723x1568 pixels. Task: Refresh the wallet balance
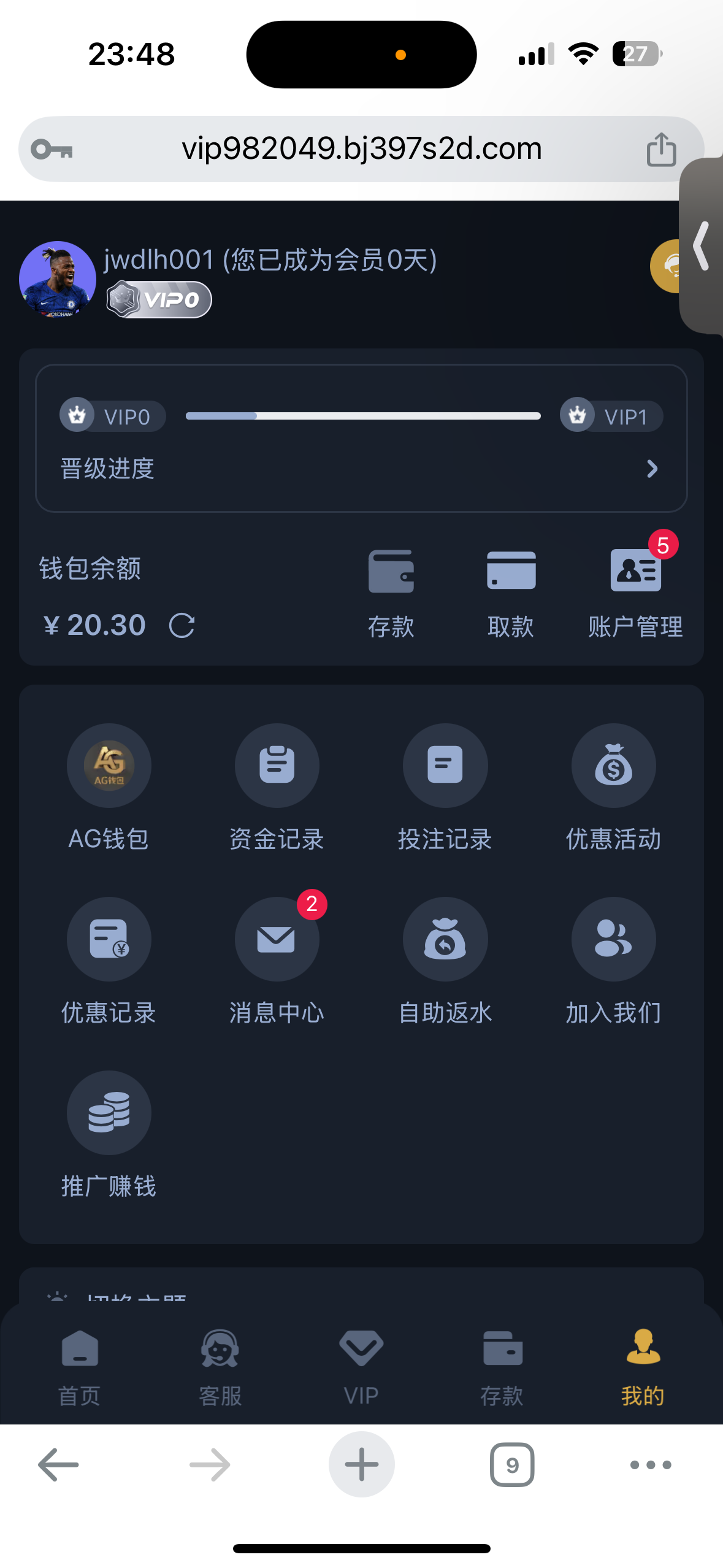tap(182, 626)
